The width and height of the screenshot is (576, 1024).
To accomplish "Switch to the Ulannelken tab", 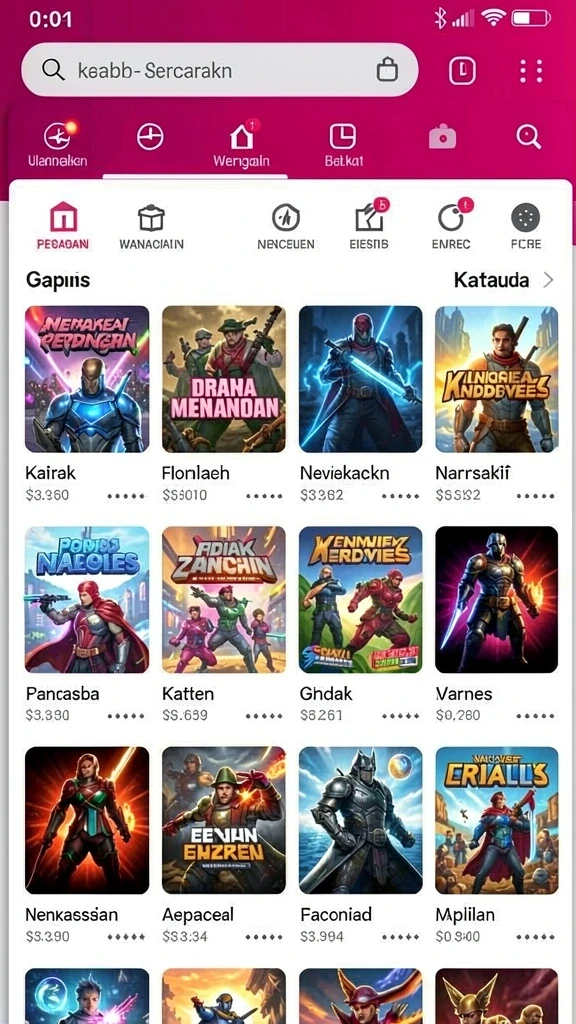I will 57,145.
